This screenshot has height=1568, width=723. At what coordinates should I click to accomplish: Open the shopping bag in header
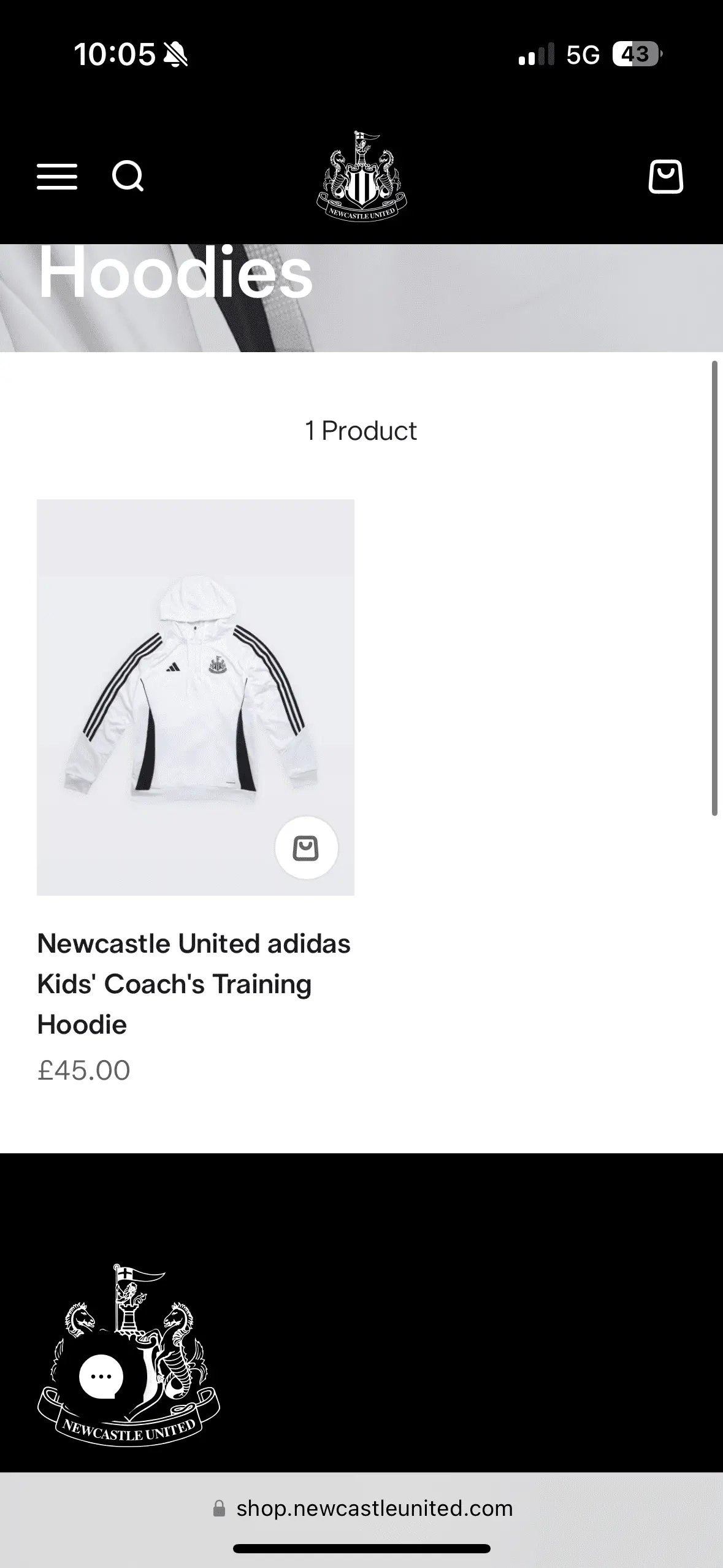[665, 177]
